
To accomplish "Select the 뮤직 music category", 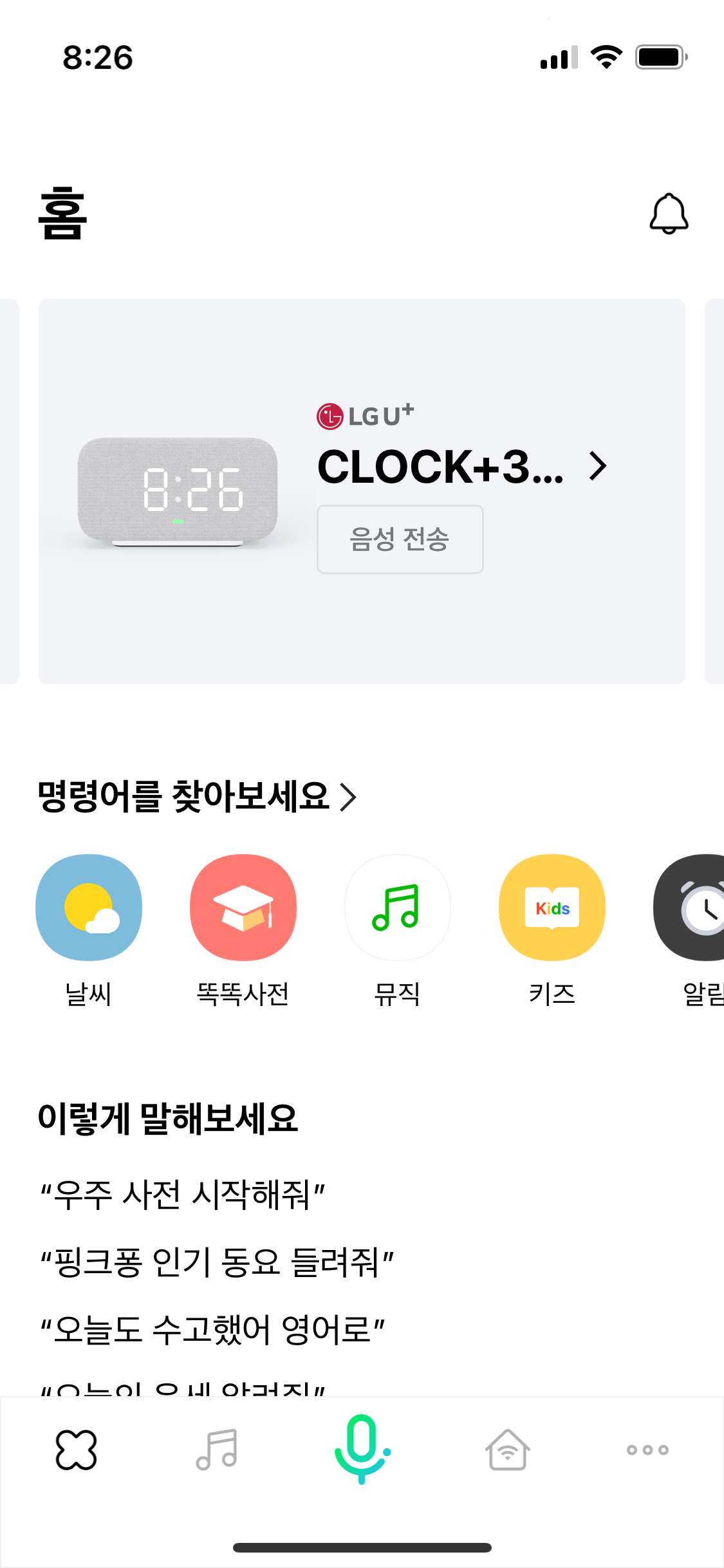I will click(x=397, y=908).
